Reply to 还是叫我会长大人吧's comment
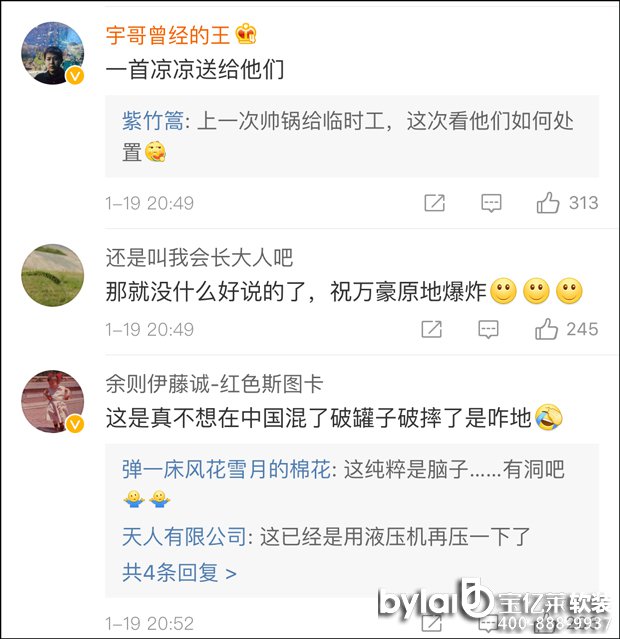This screenshot has height=639, width=620. pos(488,329)
